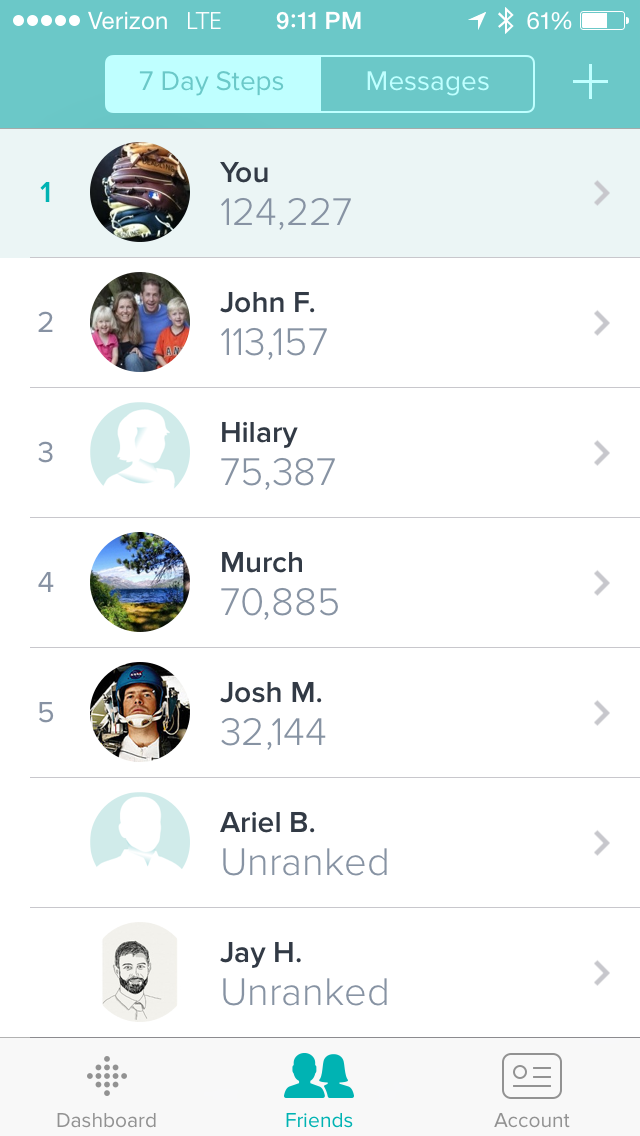Image resolution: width=640 pixels, height=1136 pixels.
Task: Switch to the Messages segment
Action: pos(427,83)
